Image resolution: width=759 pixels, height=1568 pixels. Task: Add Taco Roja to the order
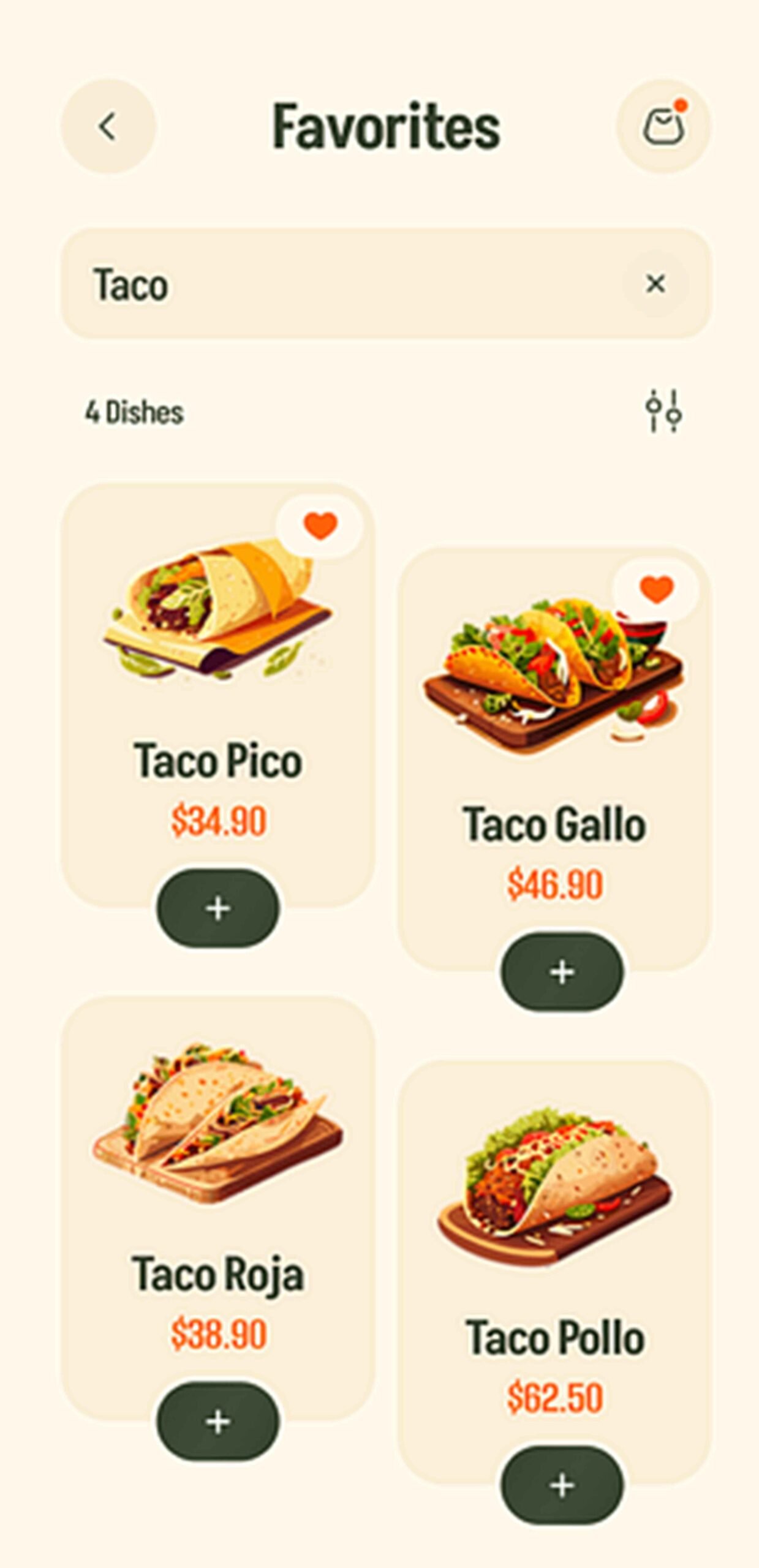tap(218, 1422)
